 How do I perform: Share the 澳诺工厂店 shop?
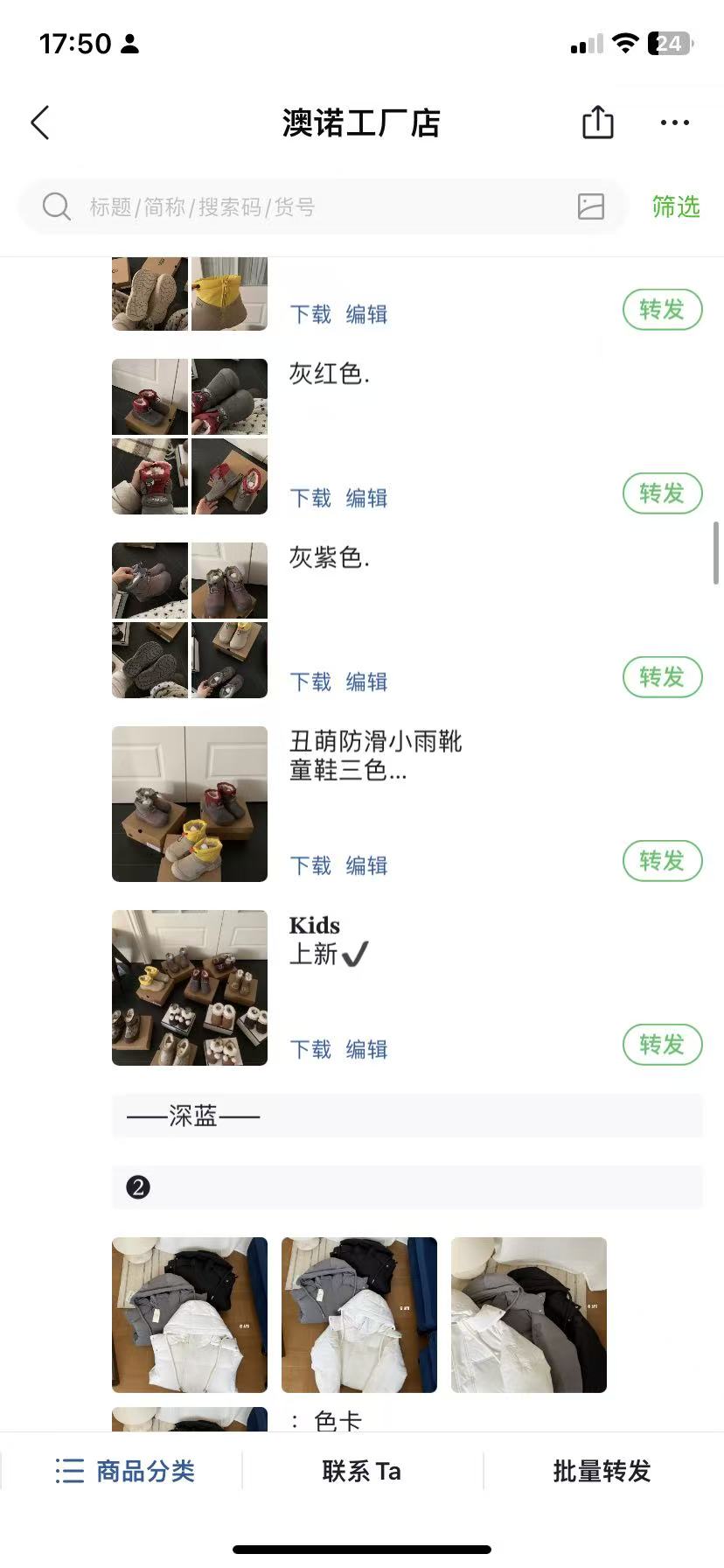tap(598, 122)
